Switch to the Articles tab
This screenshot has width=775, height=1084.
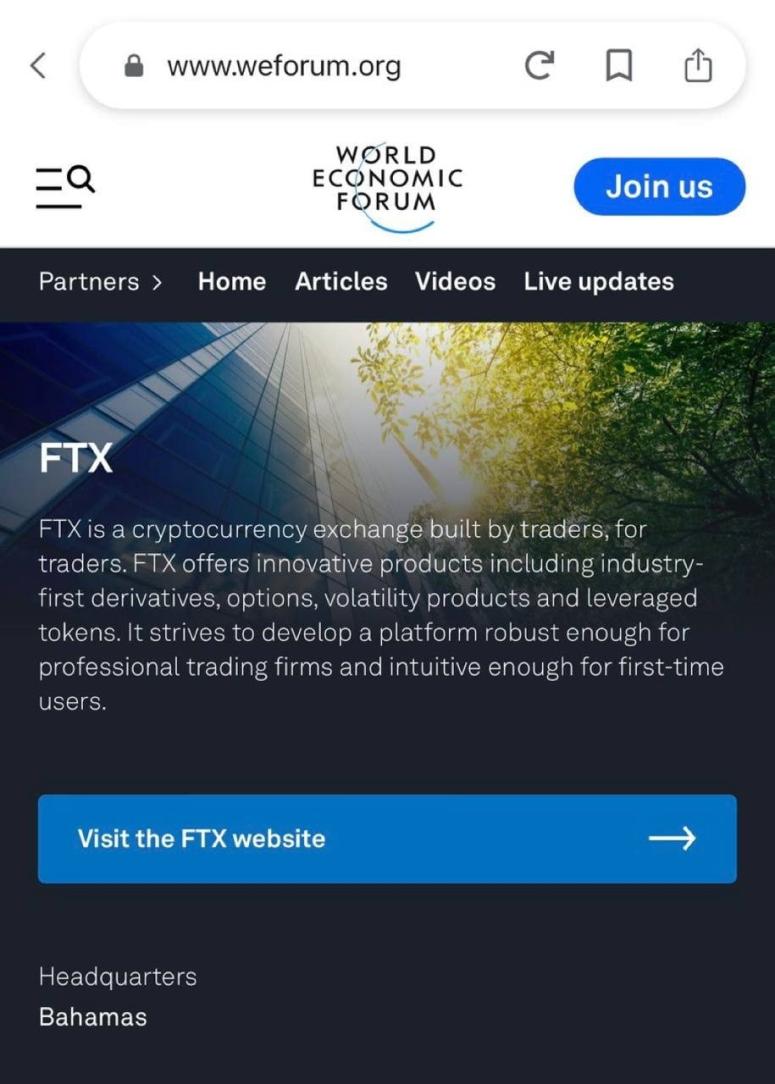(x=341, y=282)
